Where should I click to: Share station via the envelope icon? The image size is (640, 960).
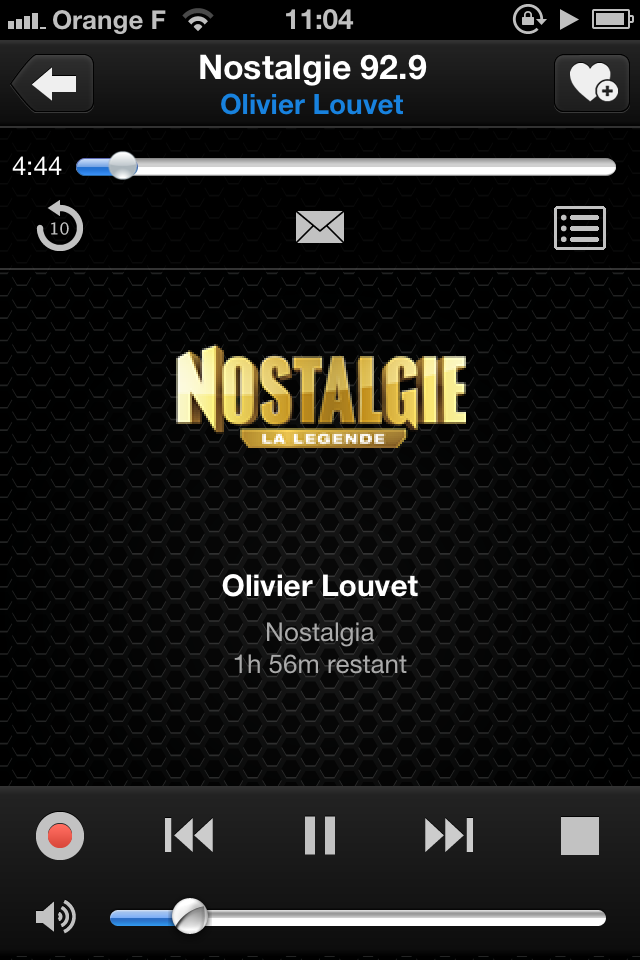tap(320, 227)
